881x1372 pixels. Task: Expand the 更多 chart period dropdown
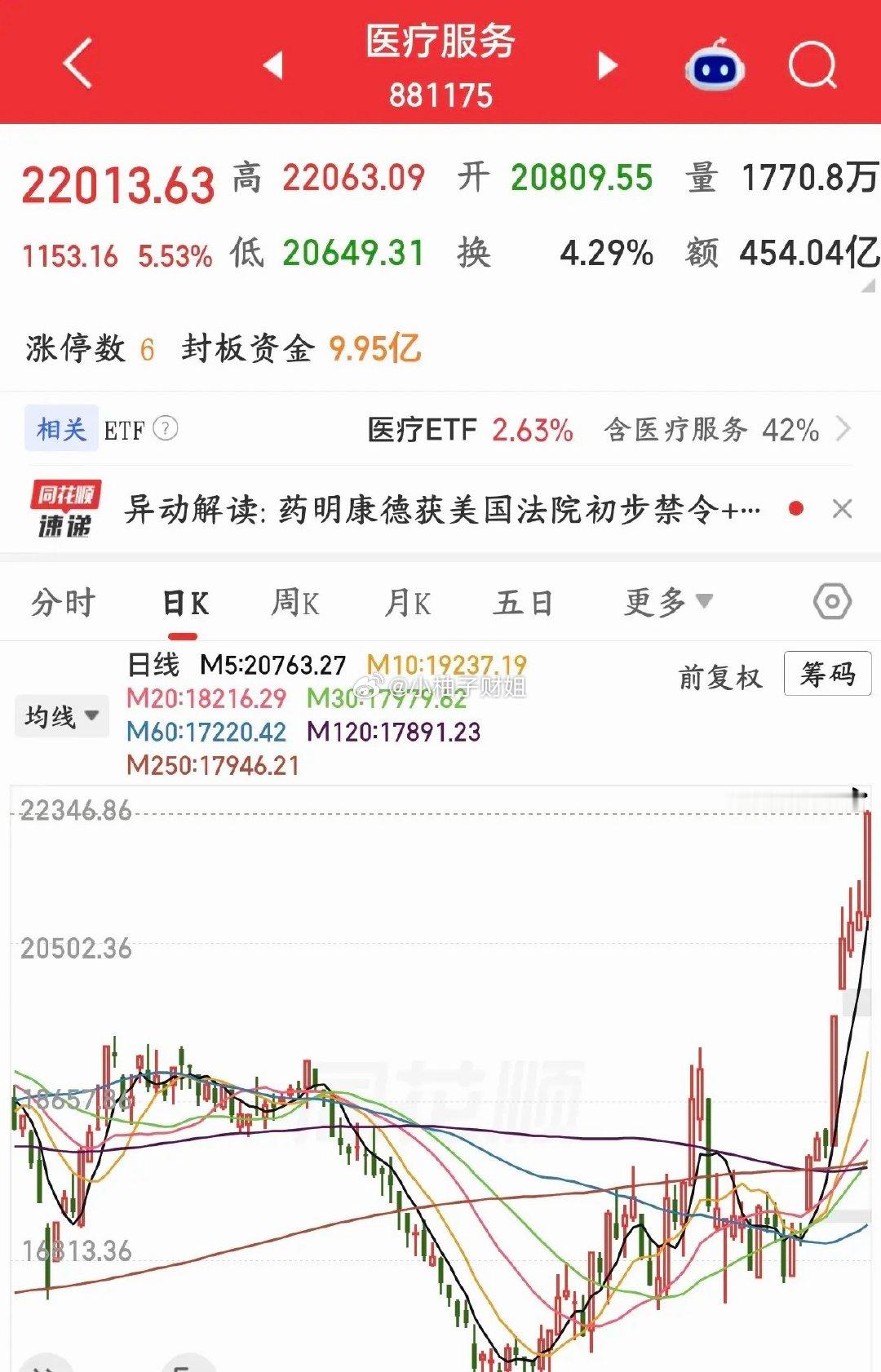(x=668, y=603)
